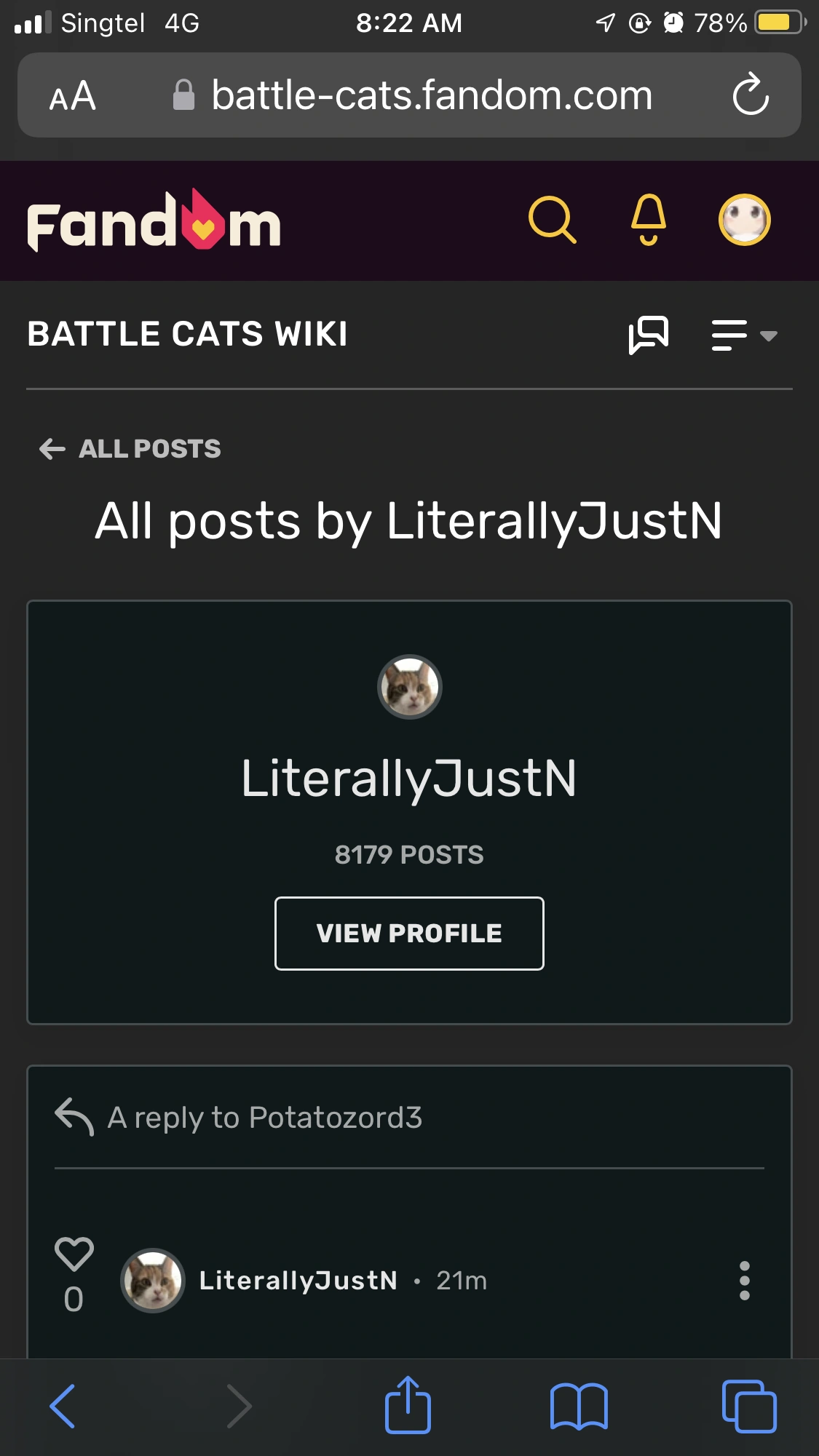Open the reply arrow on Potatozord3's thread
The height and width of the screenshot is (1456, 819).
74,1118
